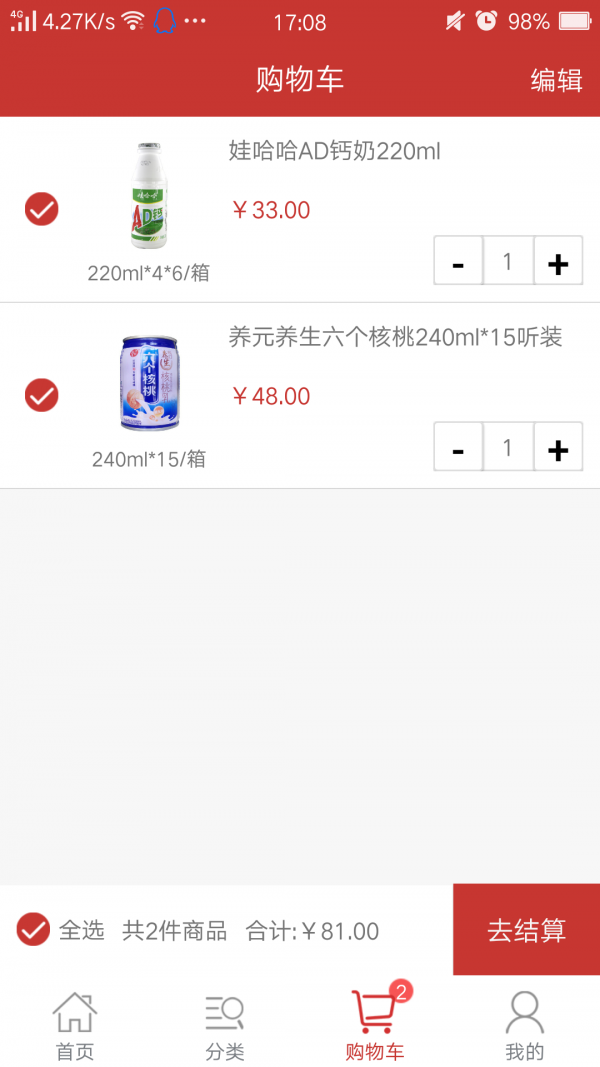Tap 编辑 to edit the cart
Viewport: 600px width, 1067px height.
[x=556, y=80]
